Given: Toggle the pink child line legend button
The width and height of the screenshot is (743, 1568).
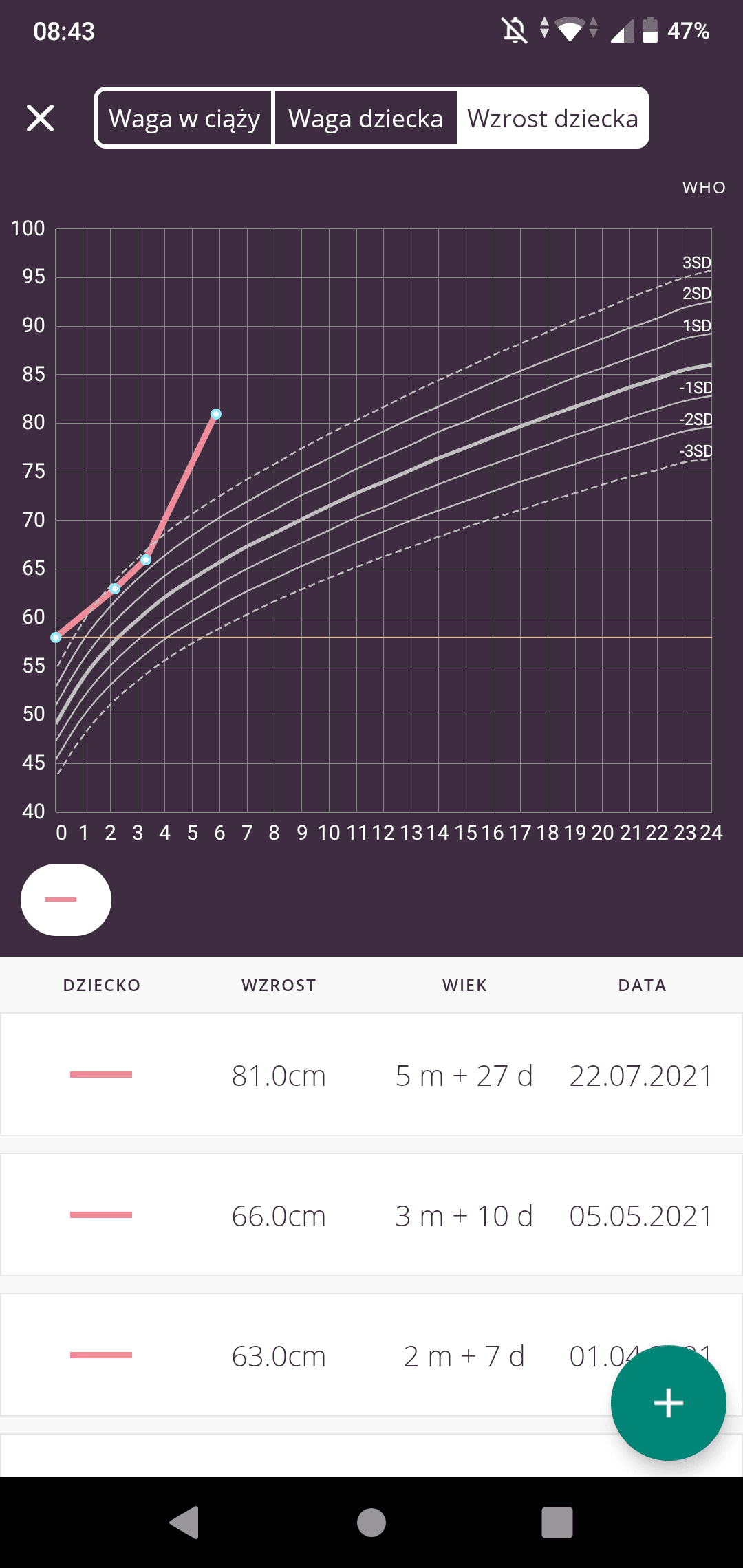Looking at the screenshot, I should 66,900.
